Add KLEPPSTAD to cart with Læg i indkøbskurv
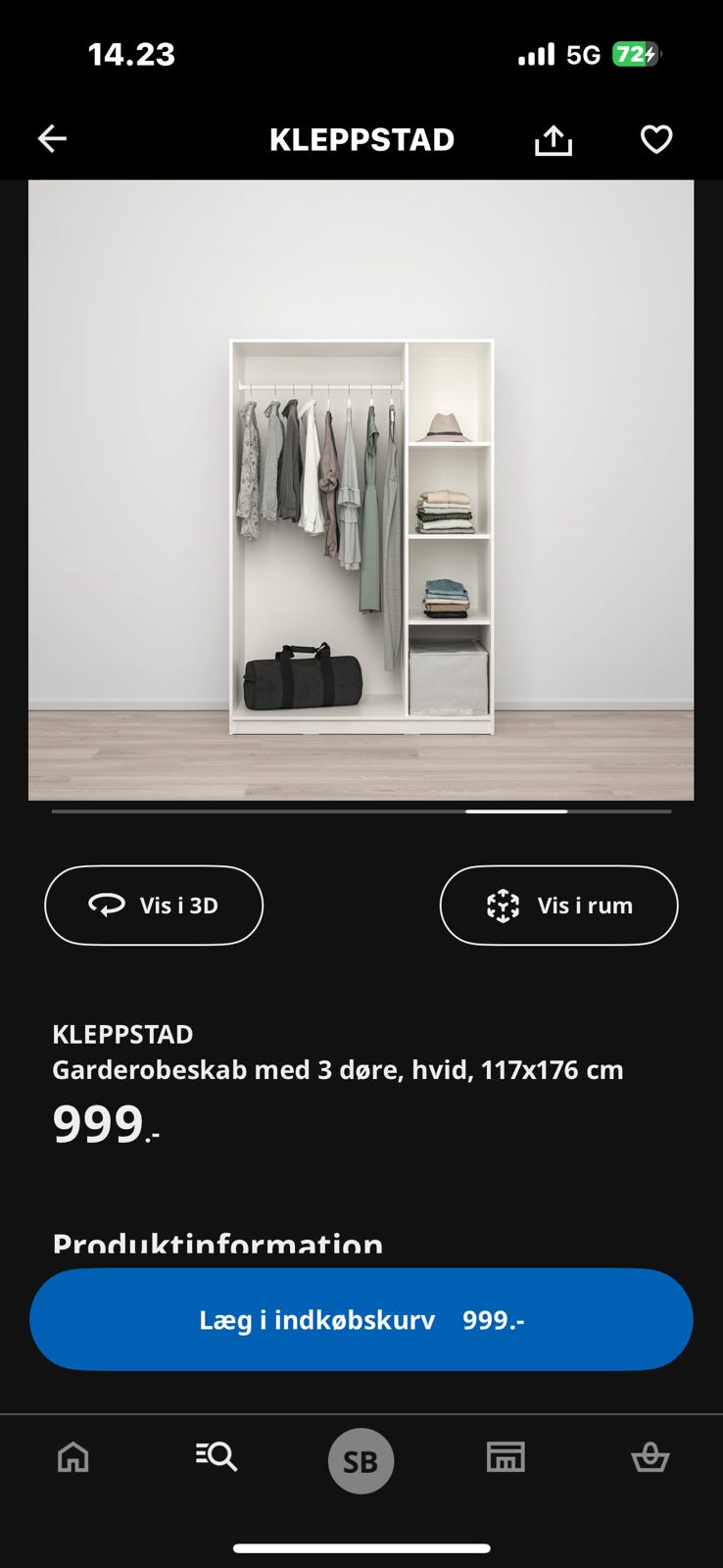The height and width of the screenshot is (1568, 723). pyautogui.click(x=361, y=1319)
